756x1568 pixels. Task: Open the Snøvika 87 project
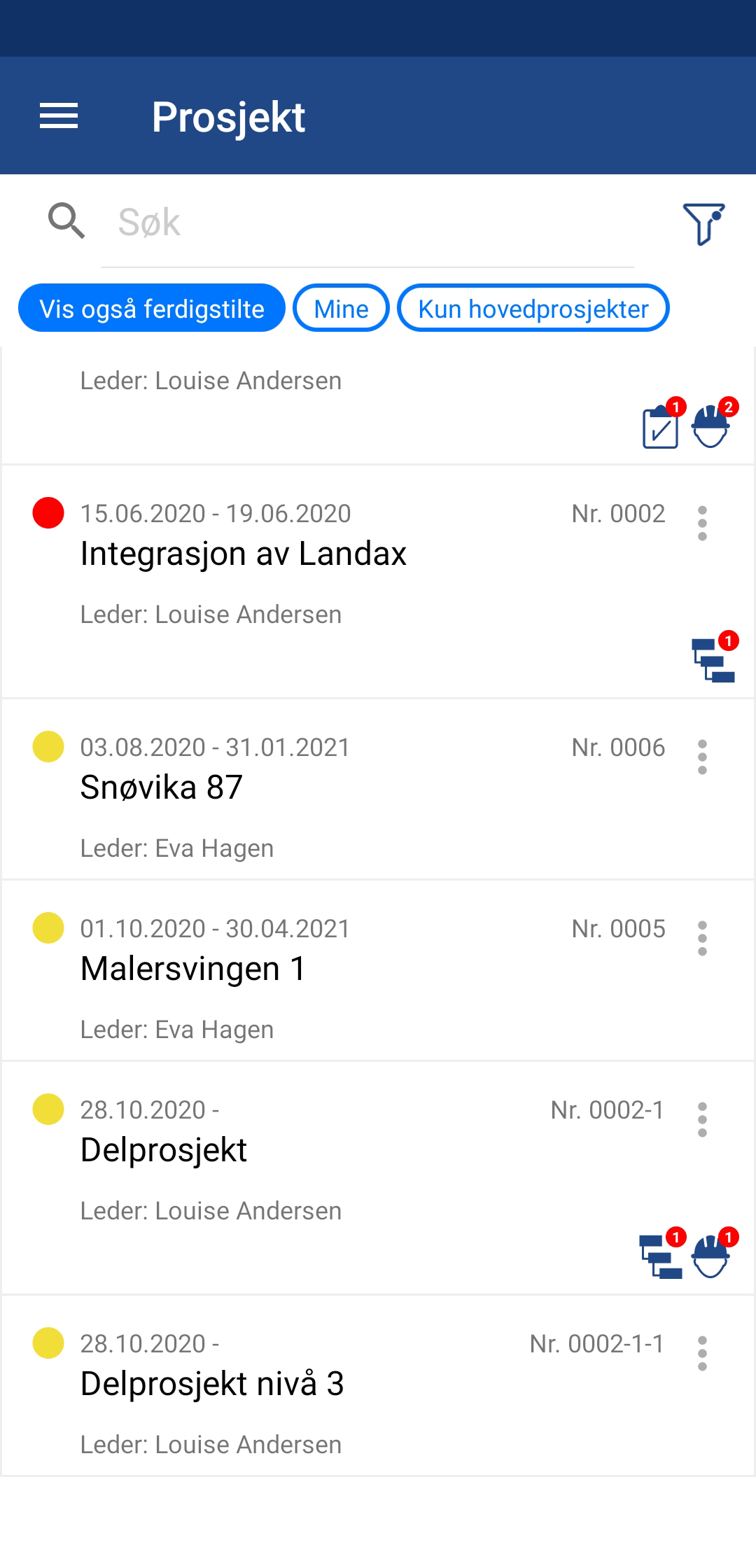162,787
